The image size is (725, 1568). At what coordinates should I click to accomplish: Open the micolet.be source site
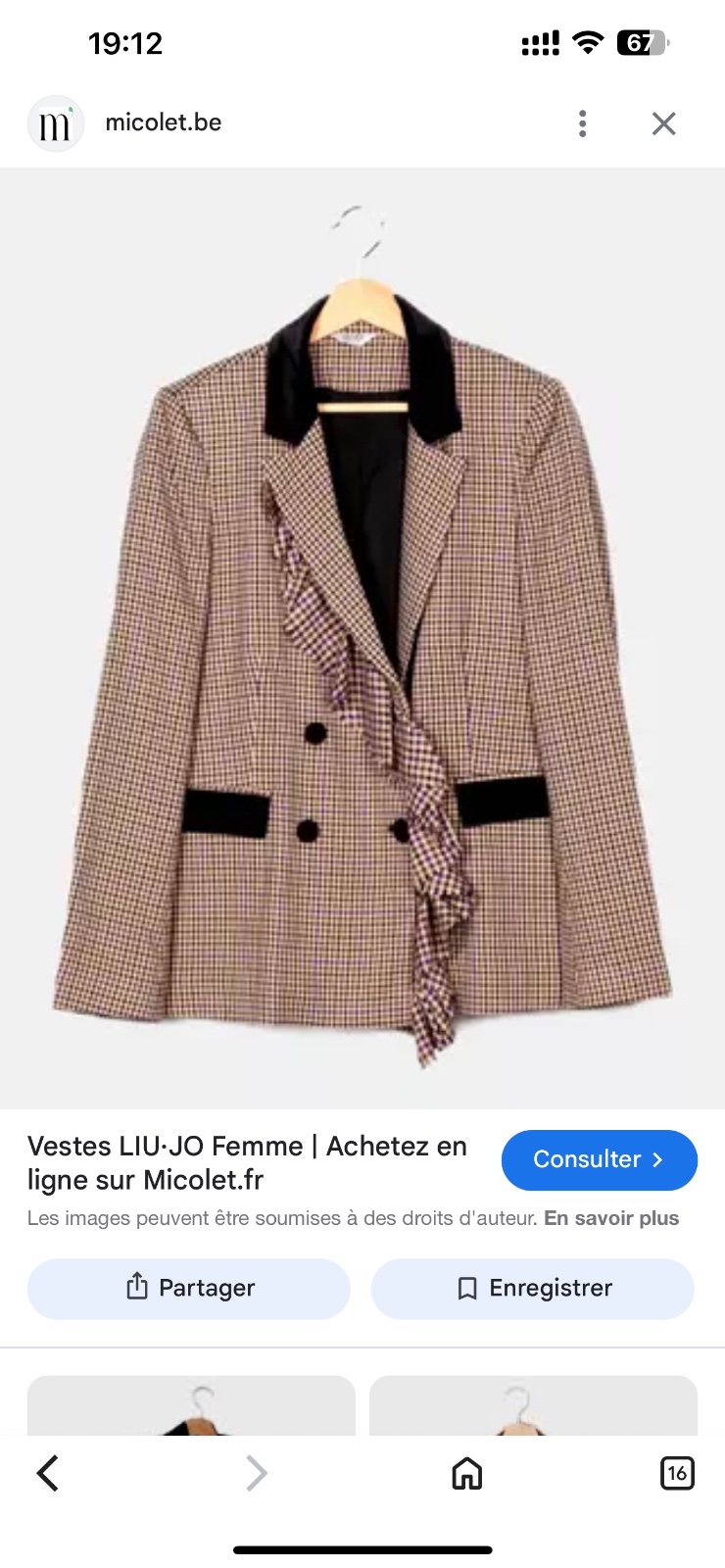pyautogui.click(x=163, y=122)
